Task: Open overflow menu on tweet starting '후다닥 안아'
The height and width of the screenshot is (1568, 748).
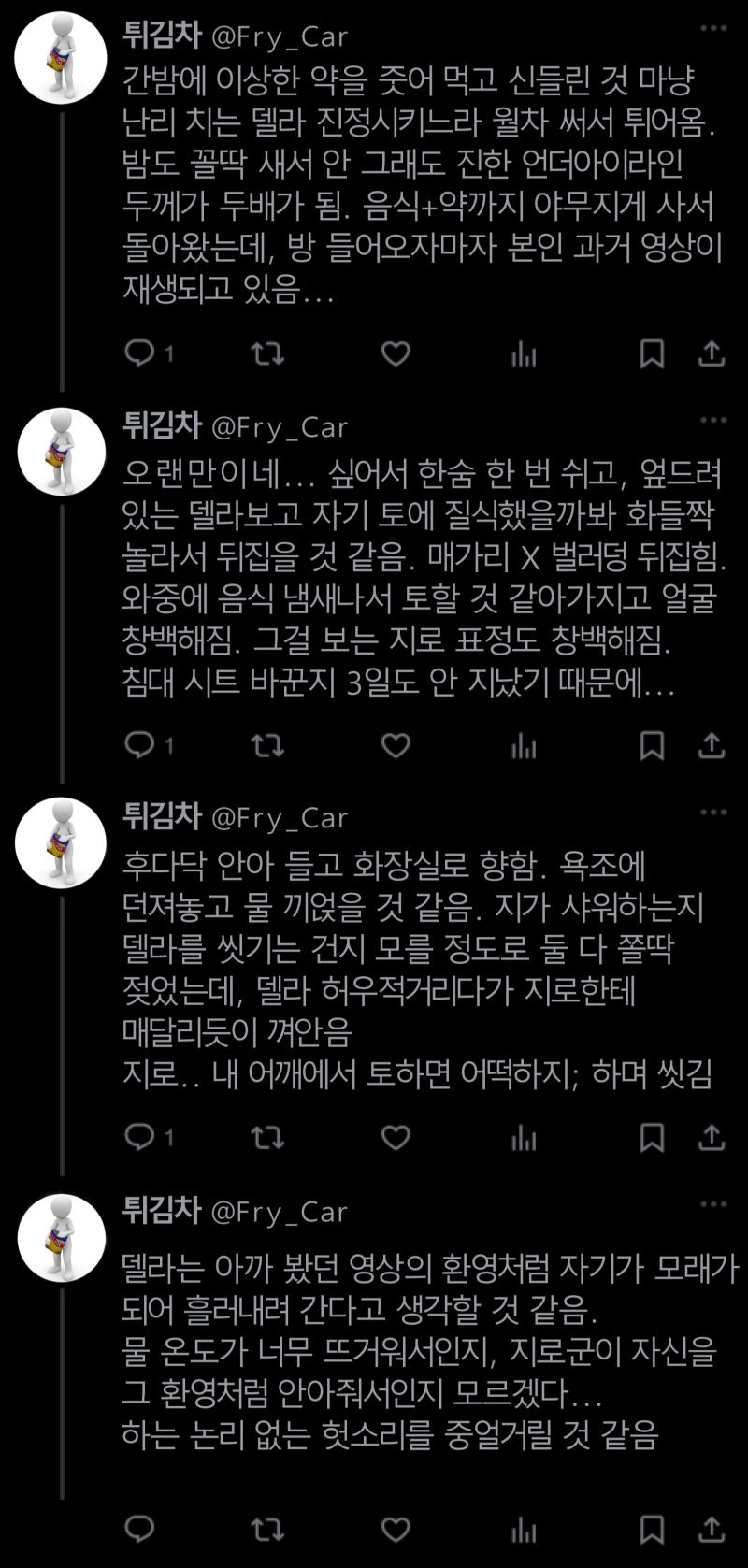Action: [712, 812]
